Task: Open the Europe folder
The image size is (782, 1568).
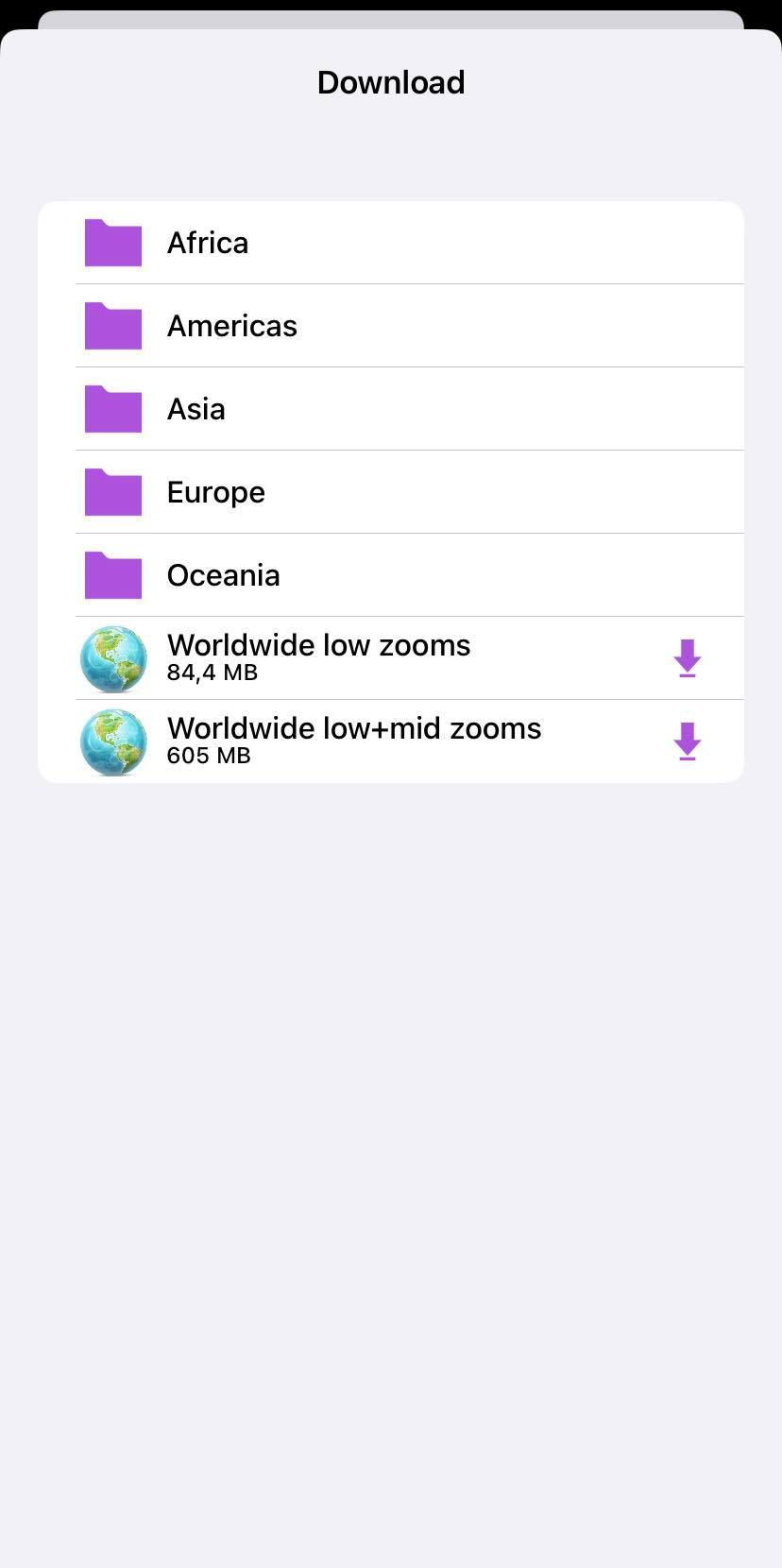Action: pyautogui.click(x=215, y=492)
